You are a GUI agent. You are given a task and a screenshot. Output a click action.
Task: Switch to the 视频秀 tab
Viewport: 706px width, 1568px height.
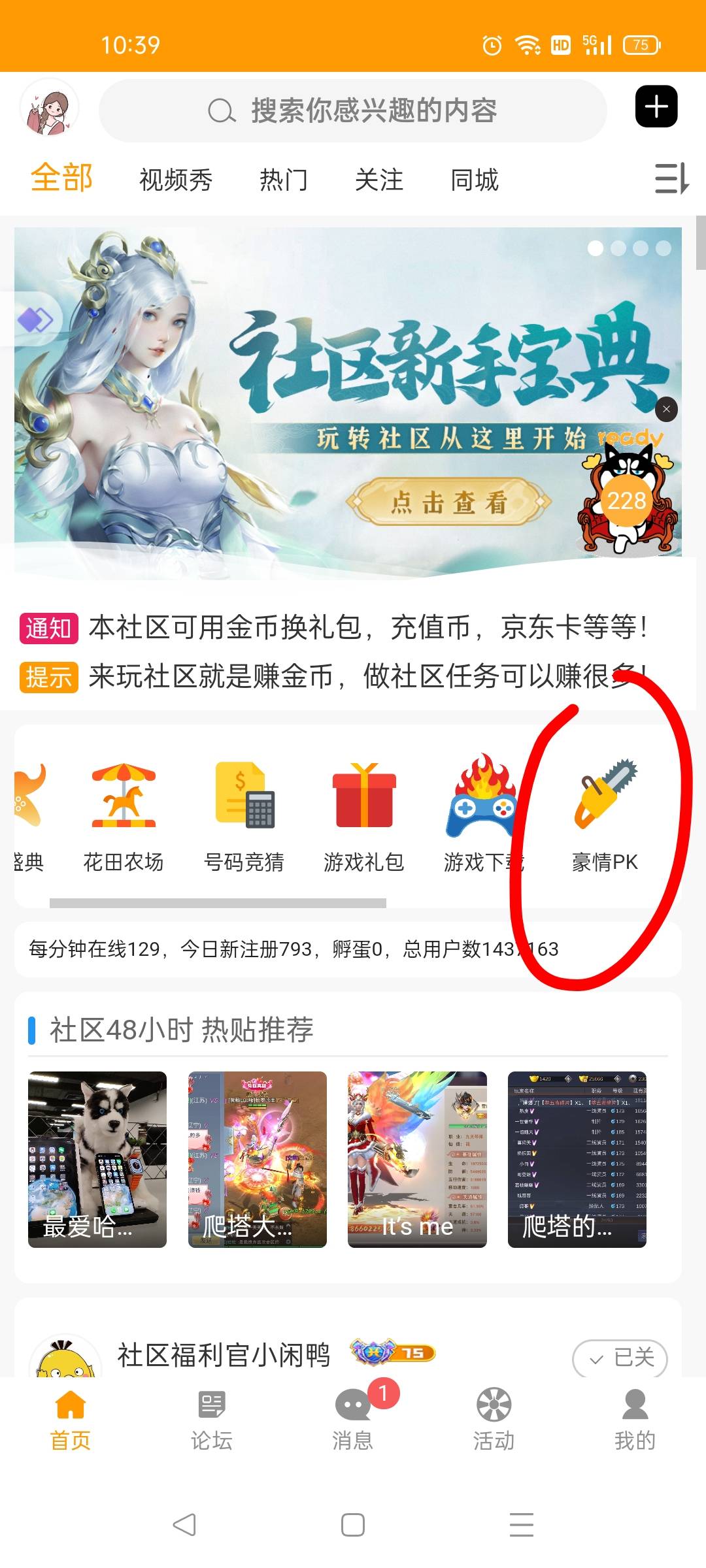pyautogui.click(x=176, y=180)
